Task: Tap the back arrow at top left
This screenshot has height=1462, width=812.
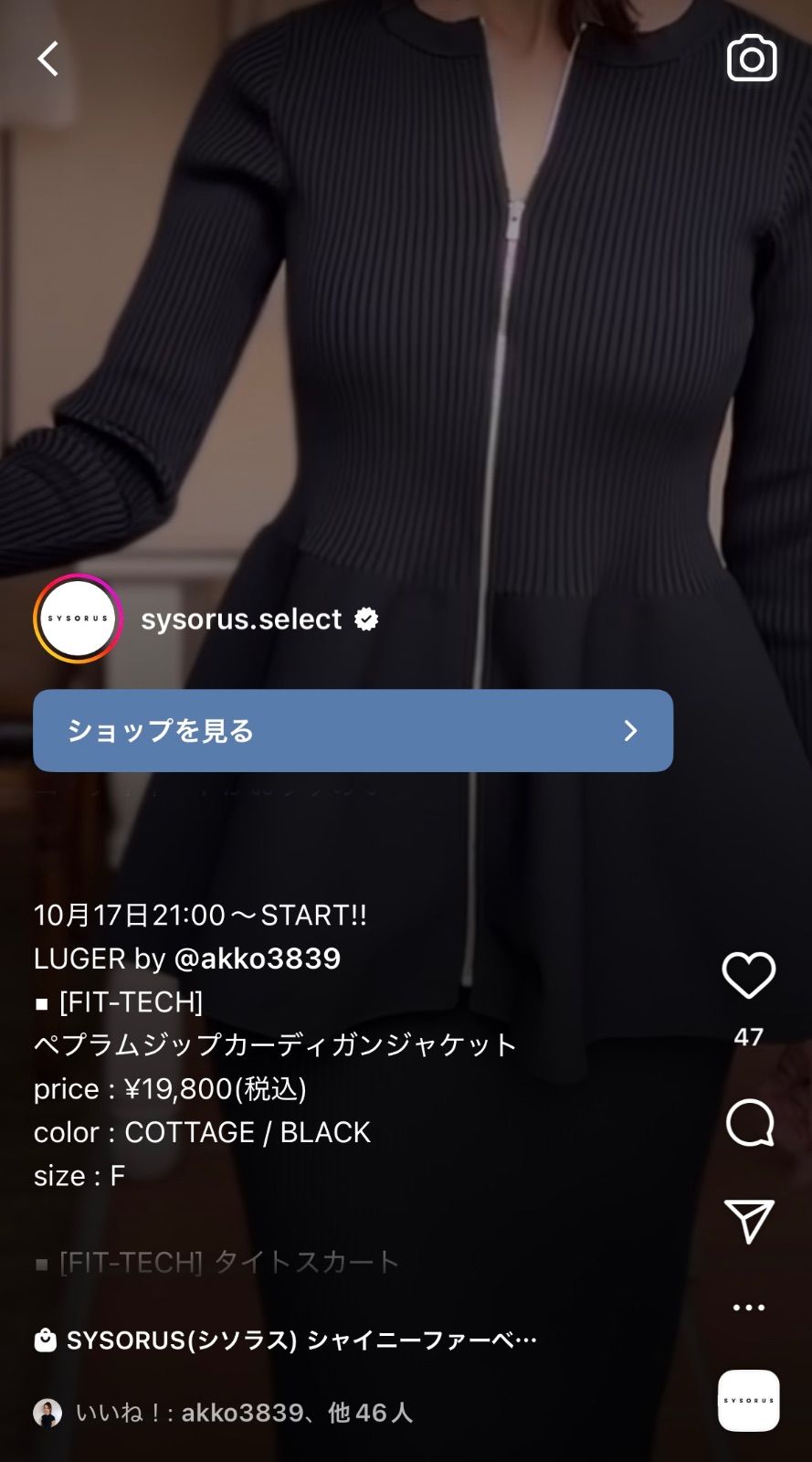Action: point(47,58)
